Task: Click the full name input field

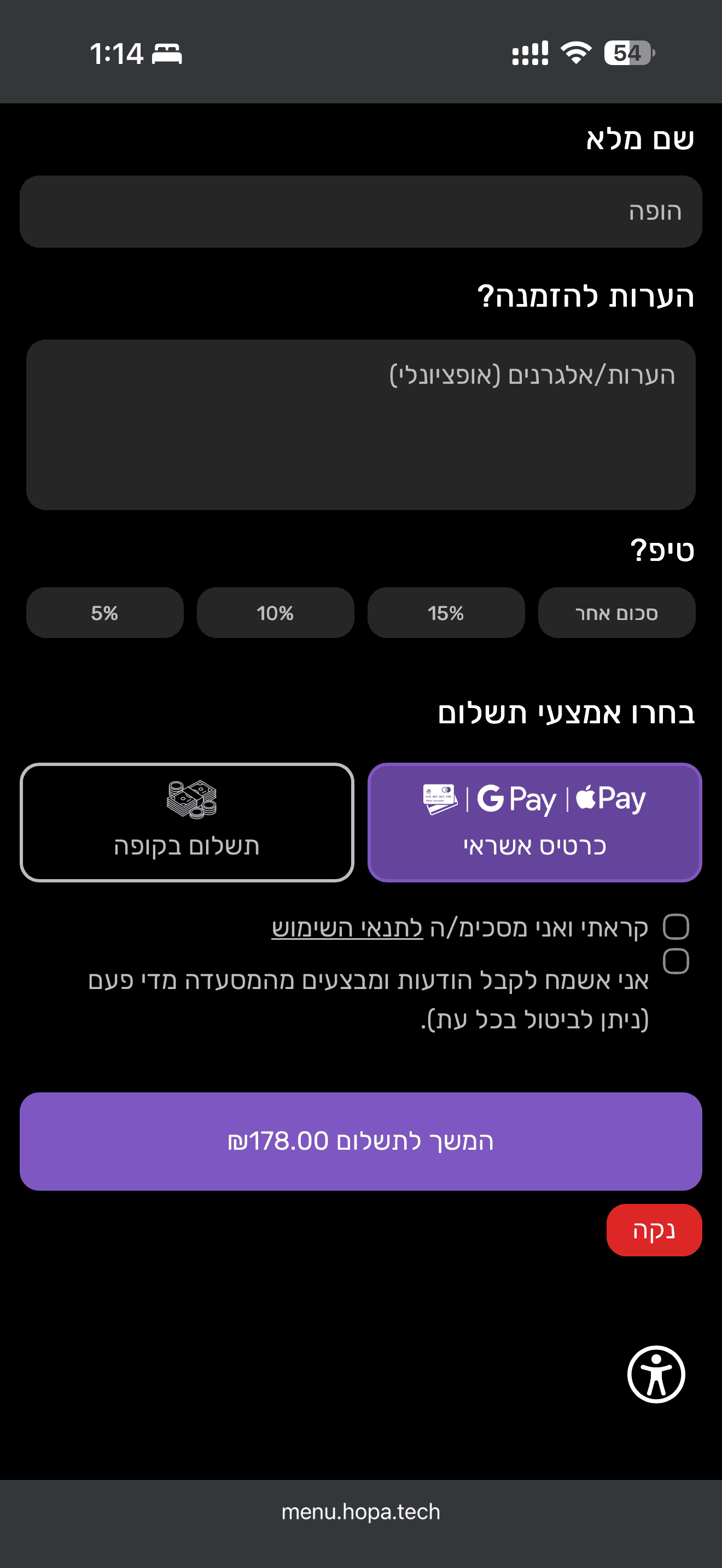Action: 361,211
